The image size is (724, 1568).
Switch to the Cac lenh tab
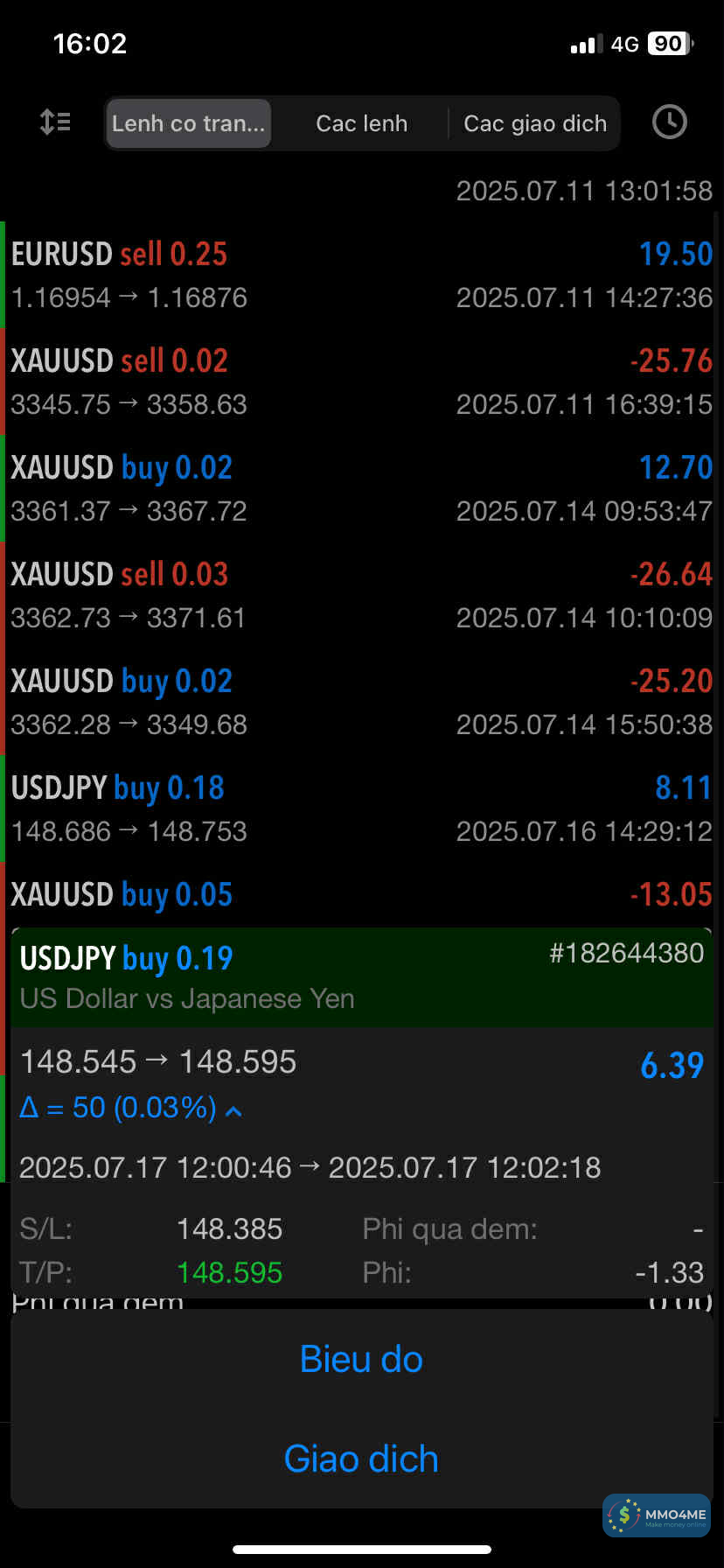[x=361, y=123]
